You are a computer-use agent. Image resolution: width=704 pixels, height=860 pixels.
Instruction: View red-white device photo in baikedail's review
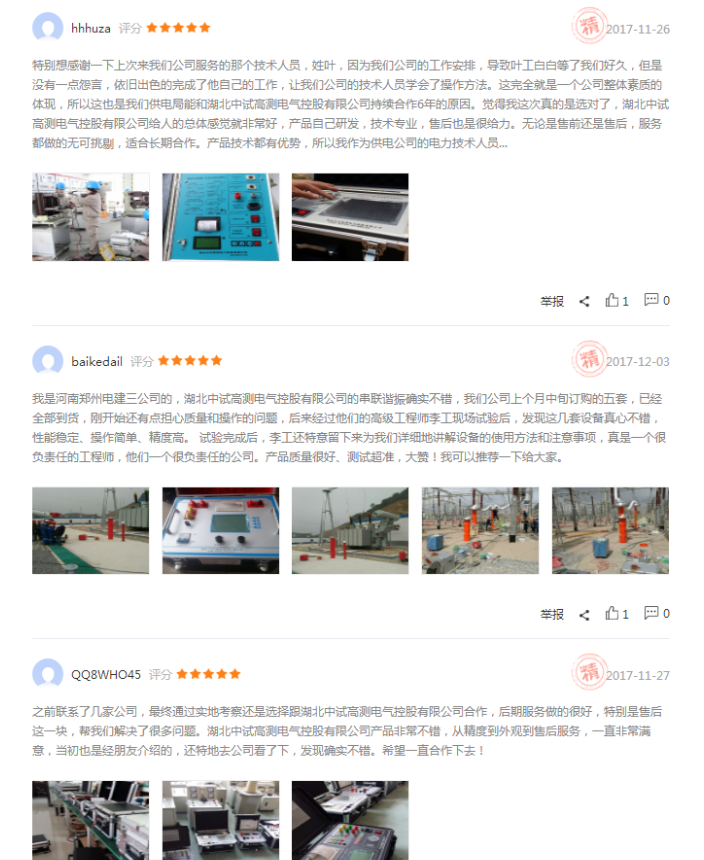coord(220,530)
